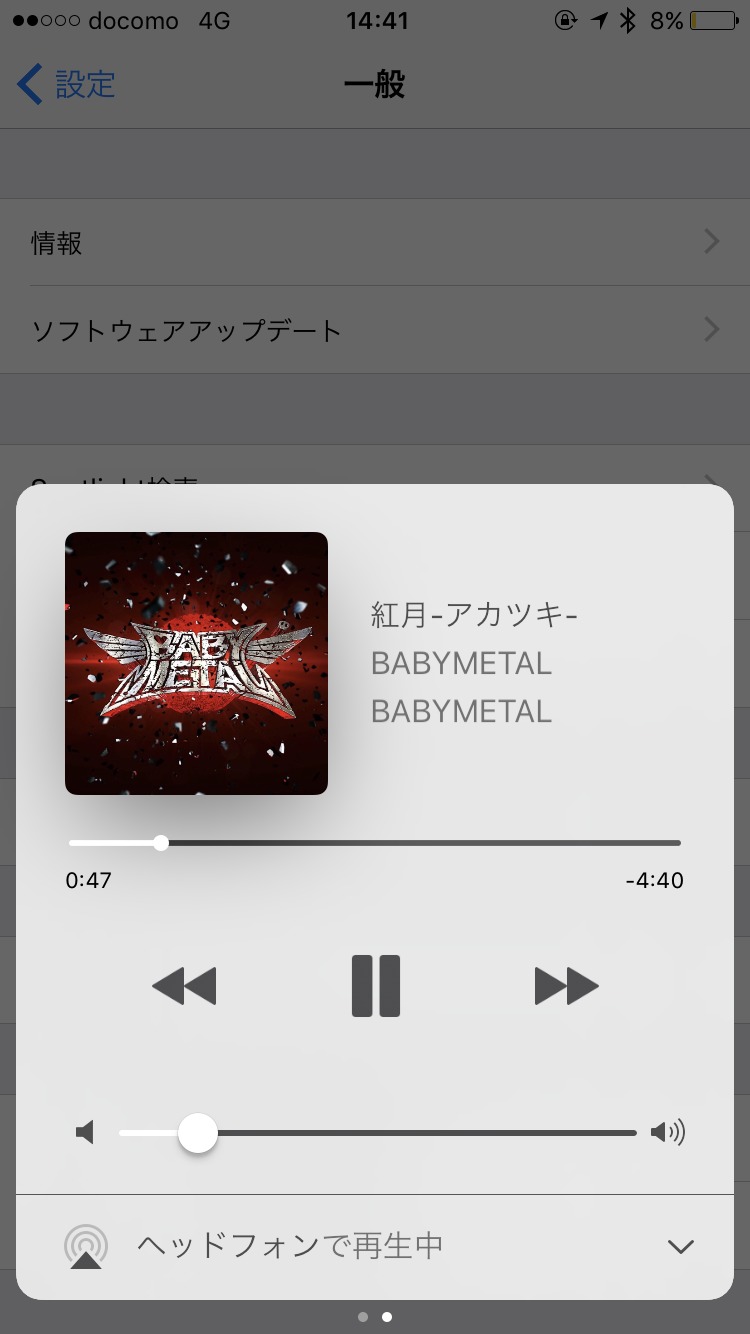
Task: Go back to 設定
Action: 66,85
